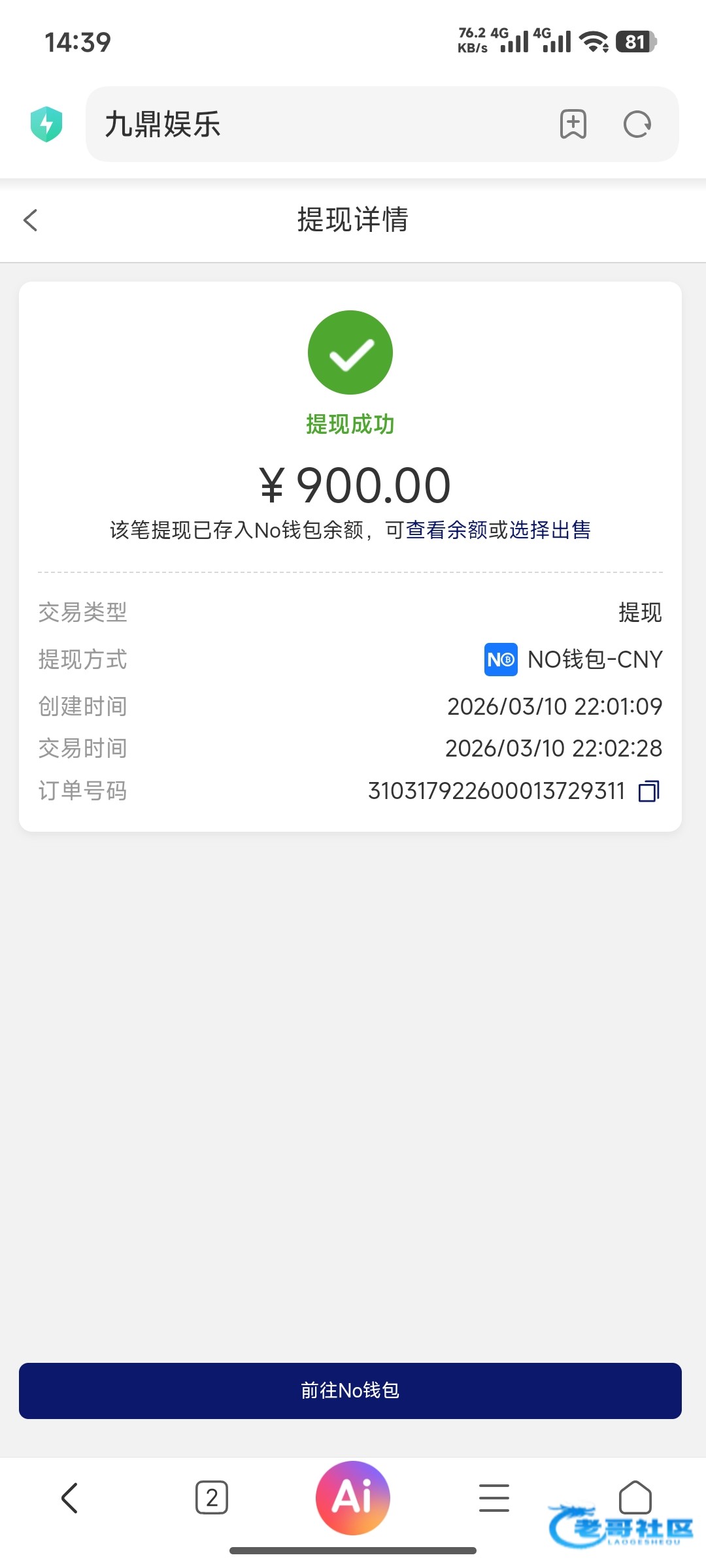This screenshot has height=1568, width=706.
Task: Launch the Ai assistant
Action: click(353, 1497)
